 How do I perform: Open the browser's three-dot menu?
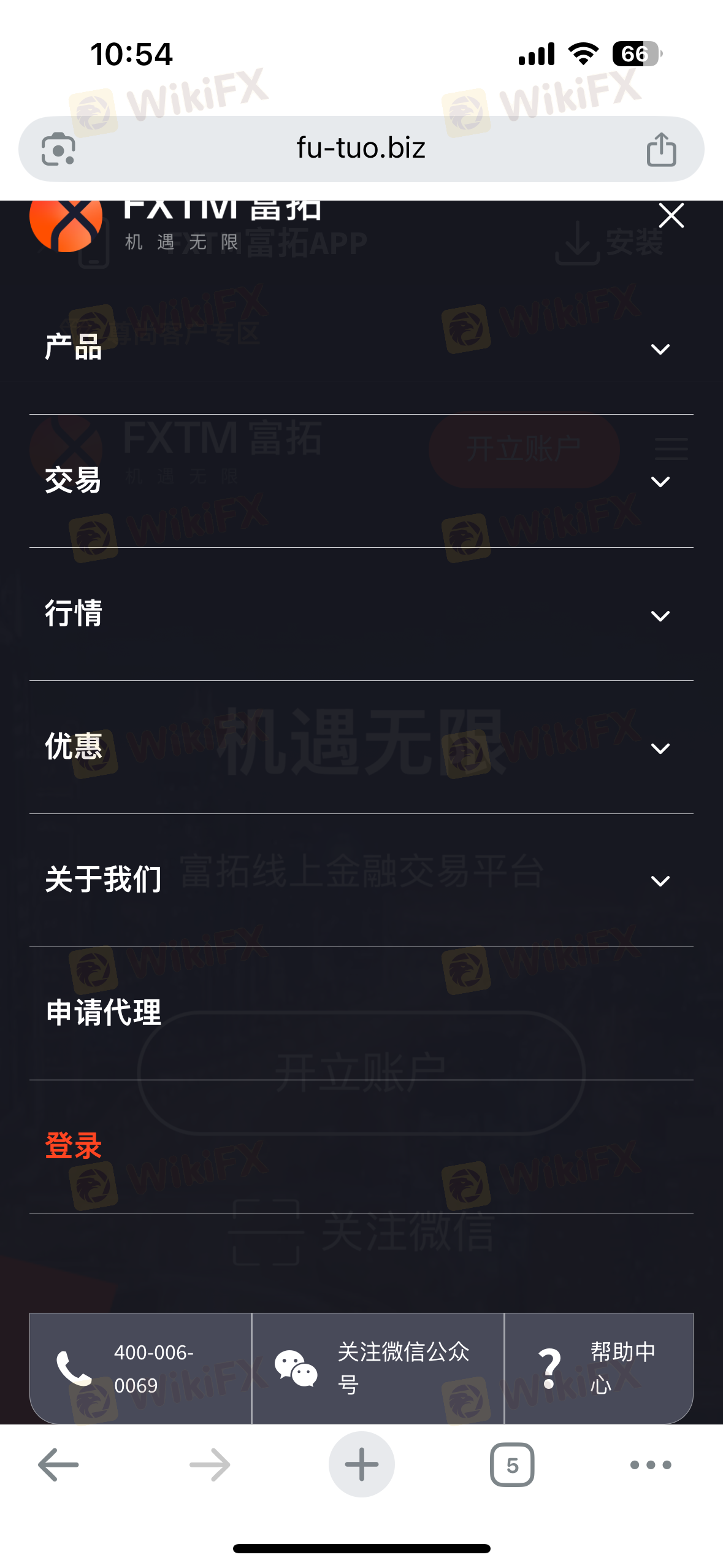tap(651, 1465)
